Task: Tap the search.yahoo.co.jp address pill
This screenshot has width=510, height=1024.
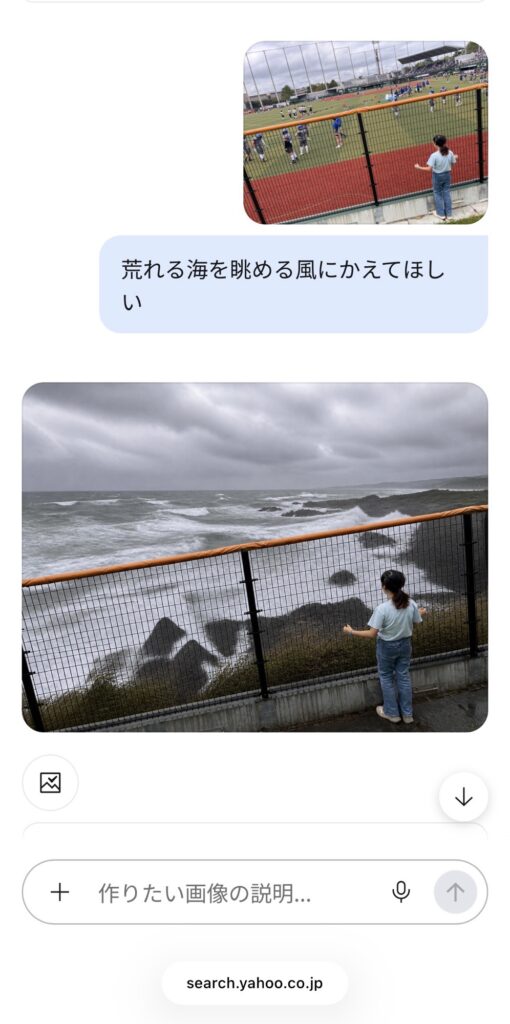Action: (x=255, y=983)
